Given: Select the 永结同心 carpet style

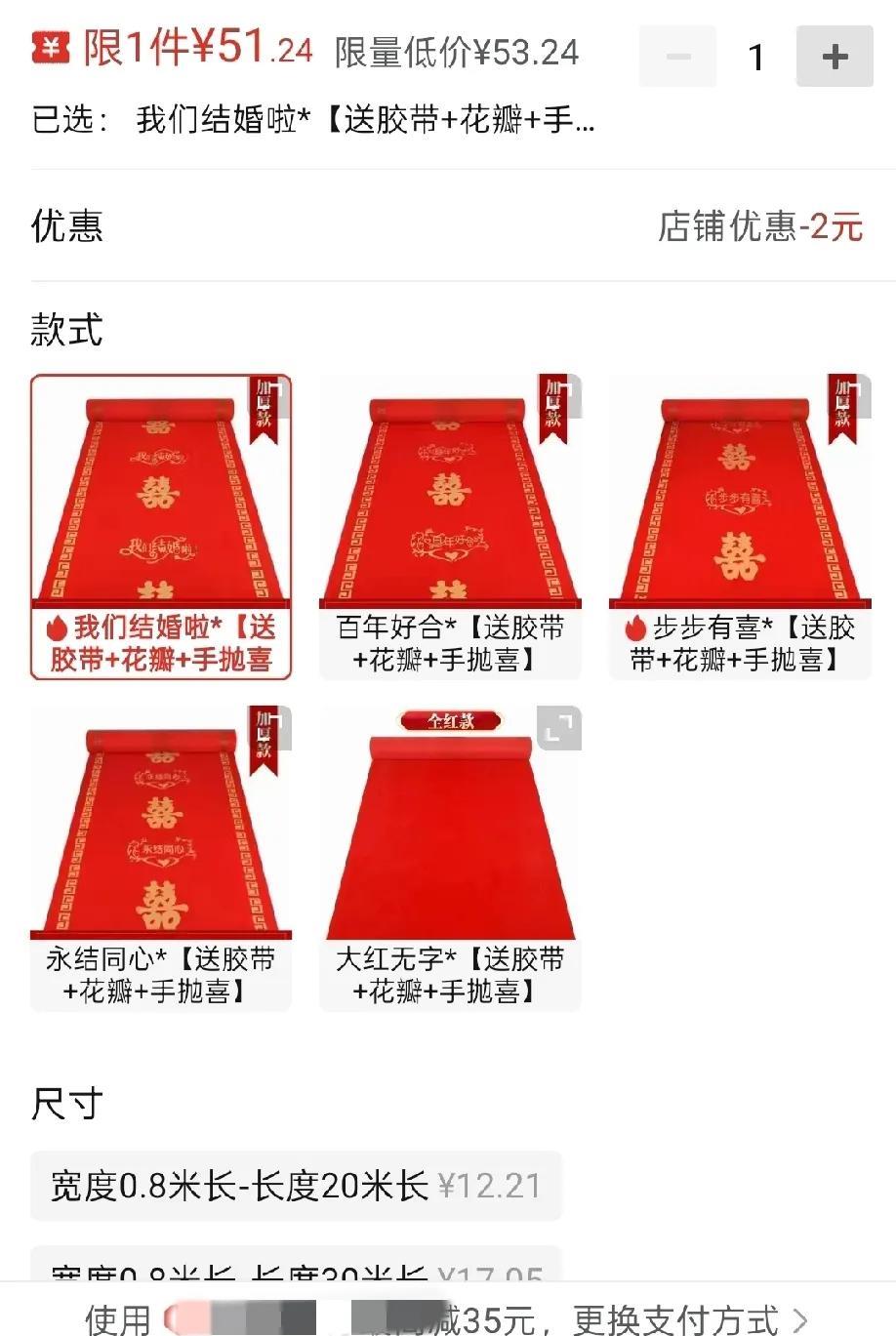Looking at the screenshot, I should pyautogui.click(x=161, y=859).
